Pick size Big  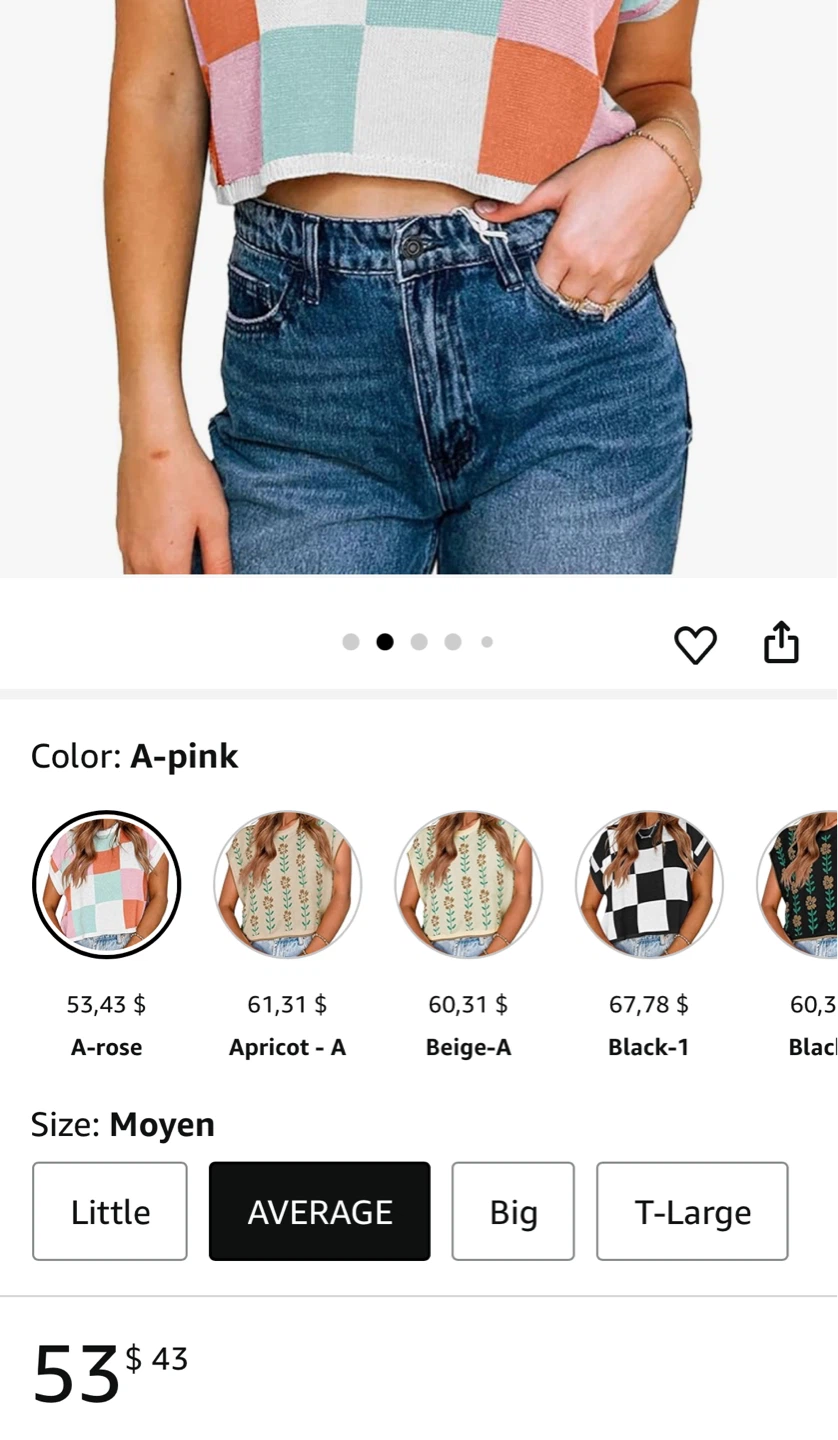pyautogui.click(x=513, y=1211)
